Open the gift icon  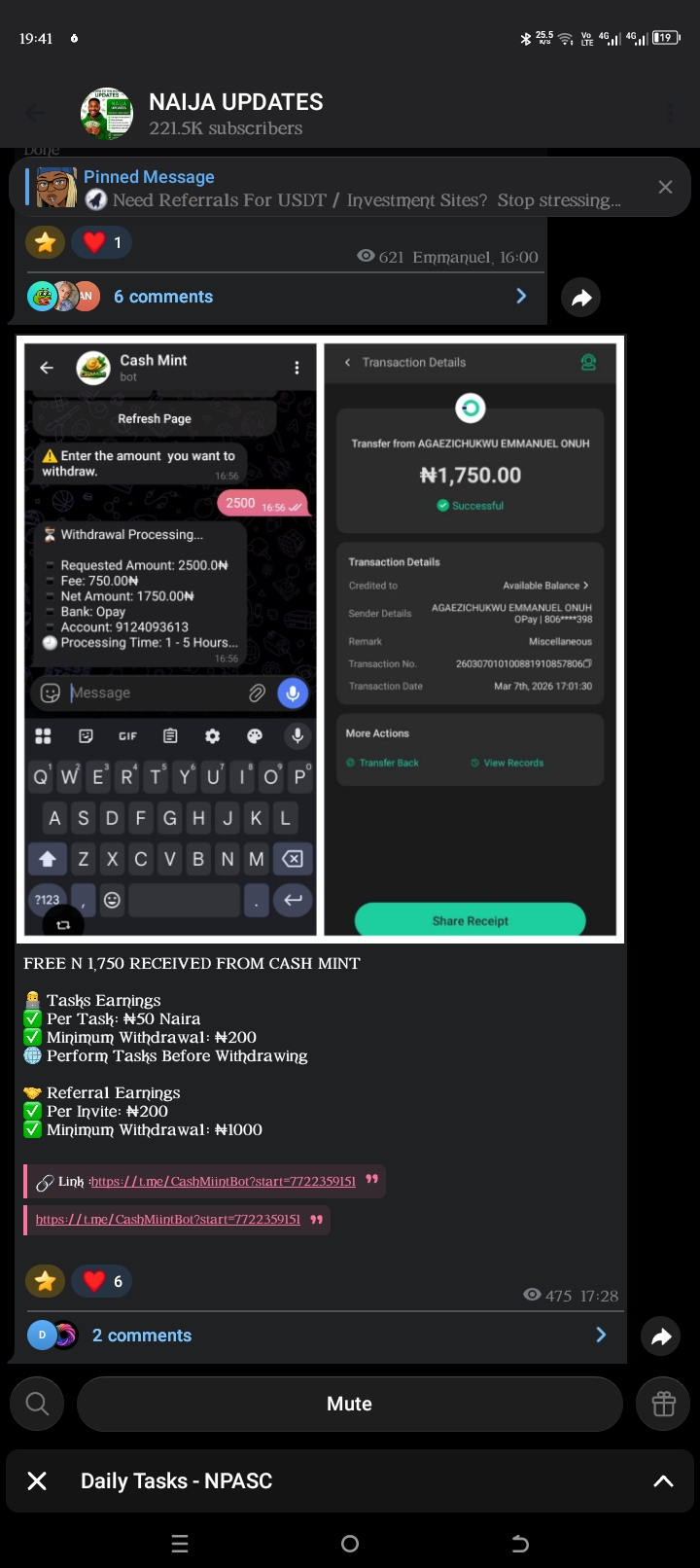(x=663, y=1404)
